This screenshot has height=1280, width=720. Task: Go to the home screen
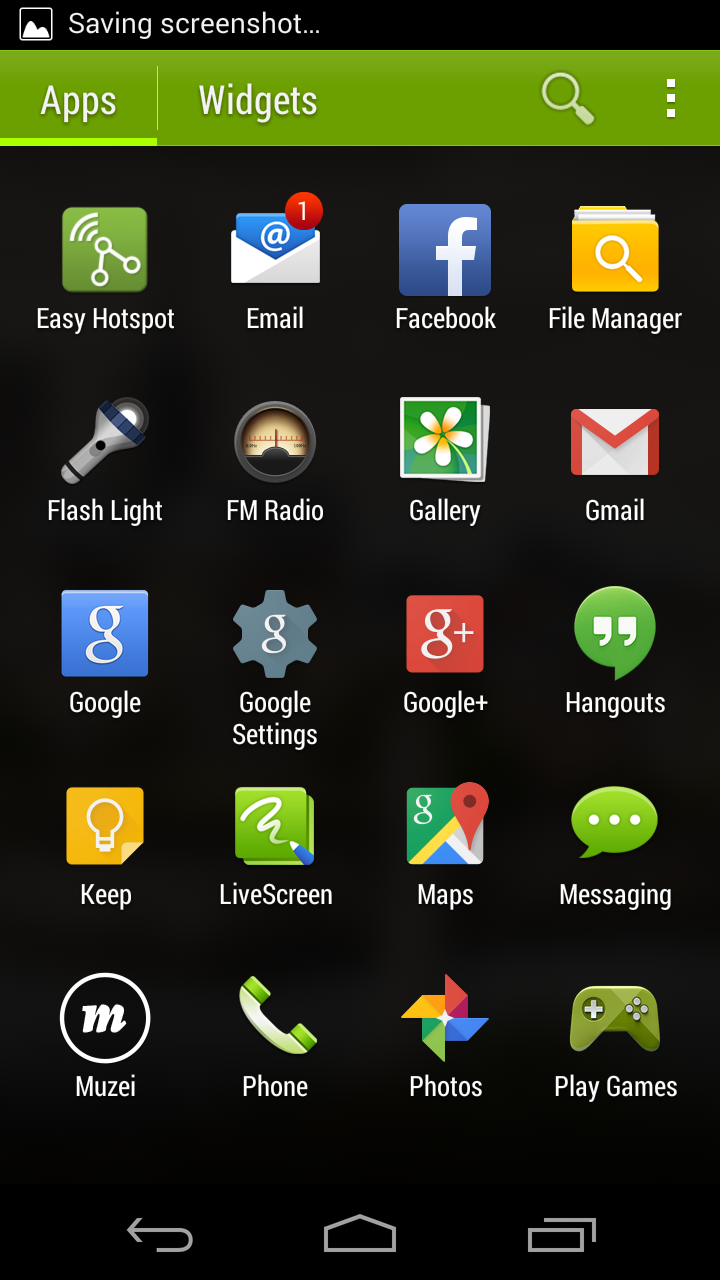click(x=360, y=1233)
